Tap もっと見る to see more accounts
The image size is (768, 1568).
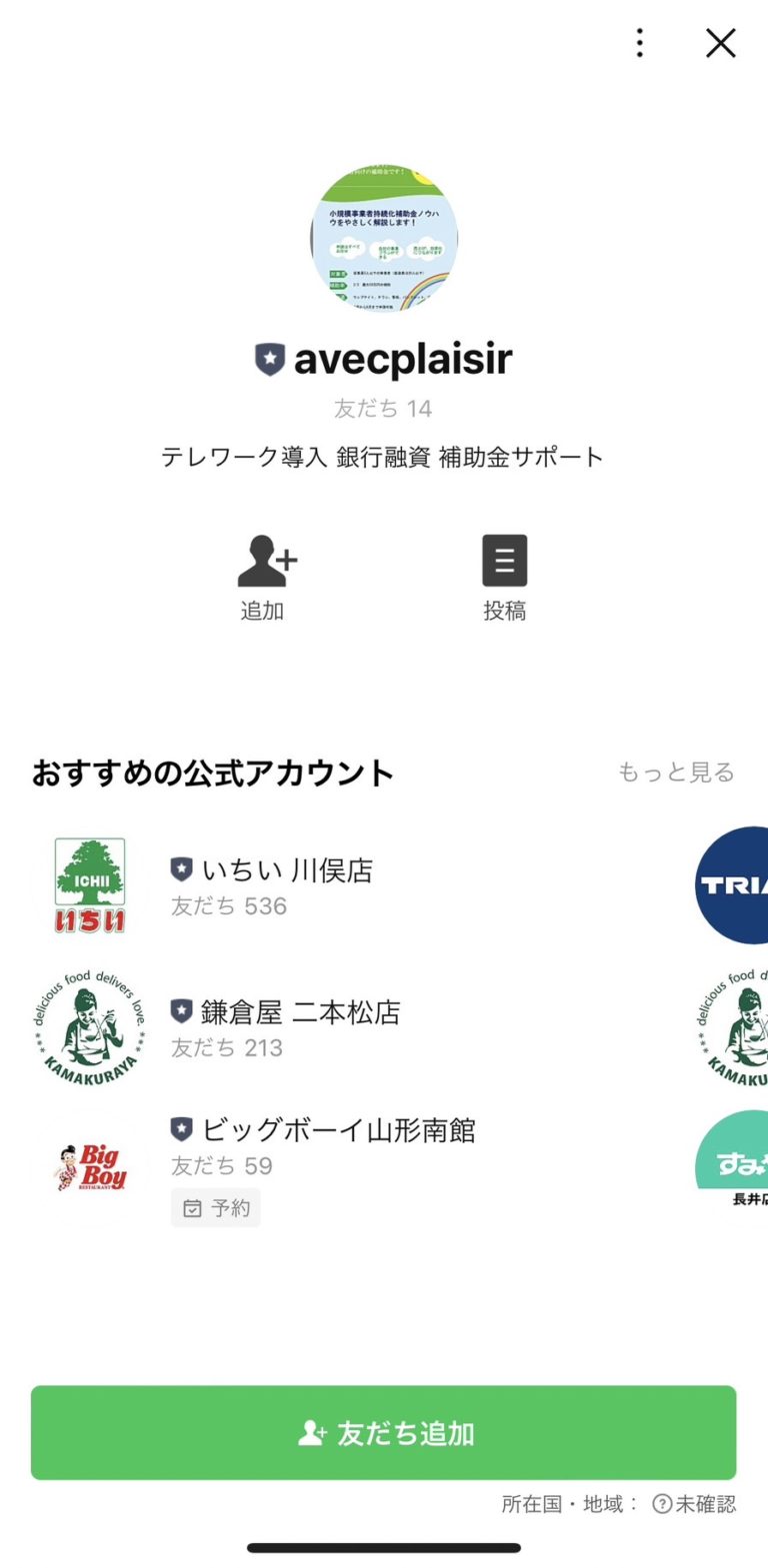[676, 773]
